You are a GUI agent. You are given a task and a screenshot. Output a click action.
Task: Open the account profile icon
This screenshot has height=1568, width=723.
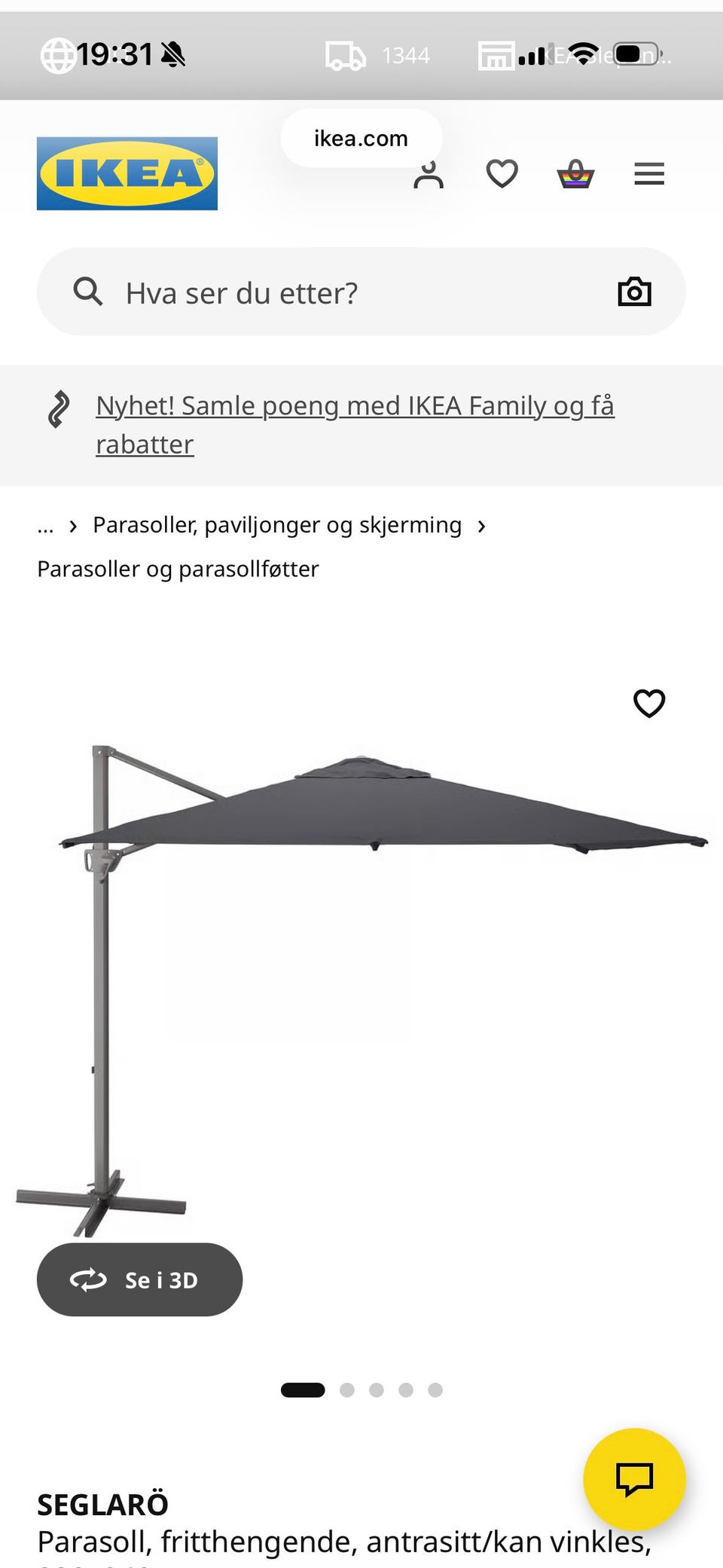pos(428,174)
